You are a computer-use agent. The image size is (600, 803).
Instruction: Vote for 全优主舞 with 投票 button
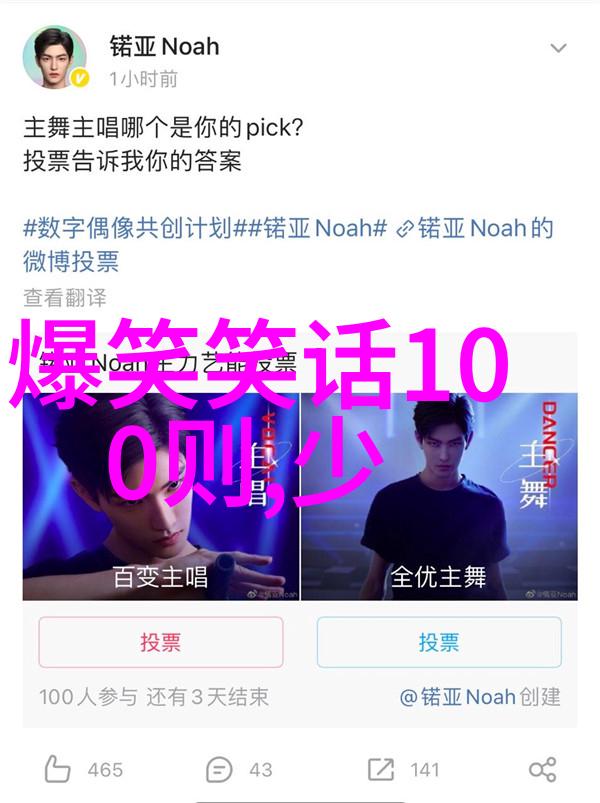tap(438, 642)
